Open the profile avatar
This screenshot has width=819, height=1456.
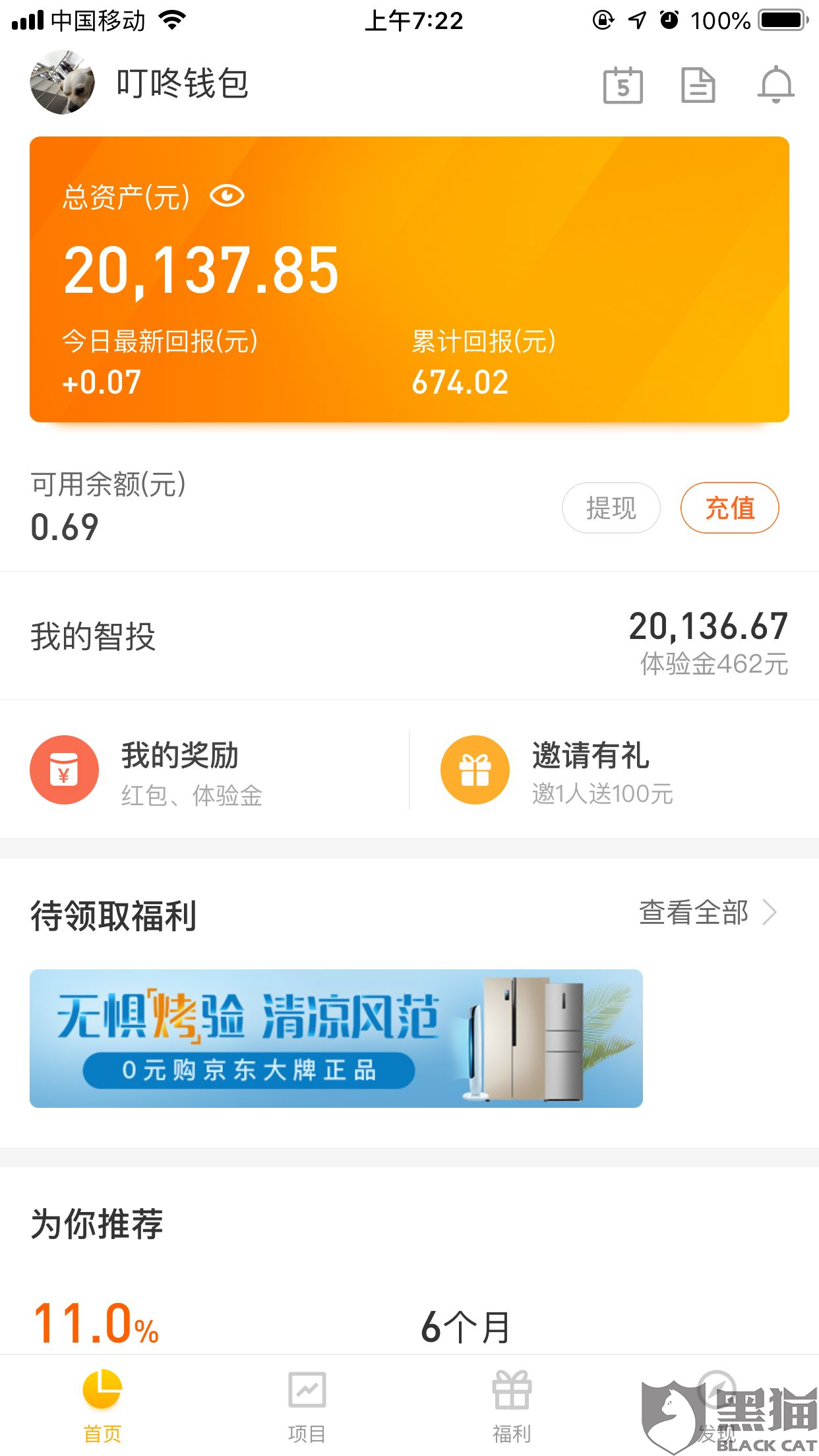click(x=63, y=82)
